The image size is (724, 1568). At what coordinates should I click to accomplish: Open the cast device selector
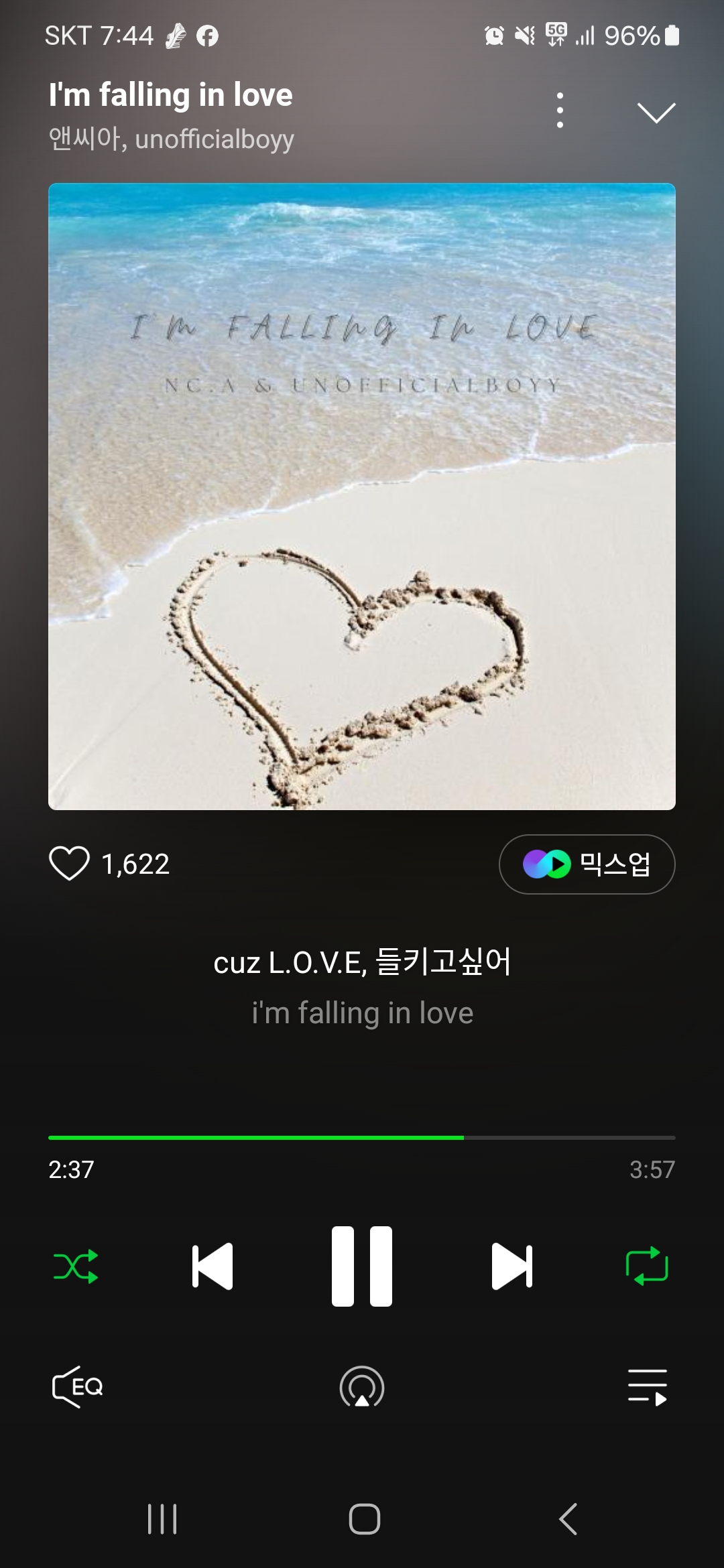pos(362,1386)
